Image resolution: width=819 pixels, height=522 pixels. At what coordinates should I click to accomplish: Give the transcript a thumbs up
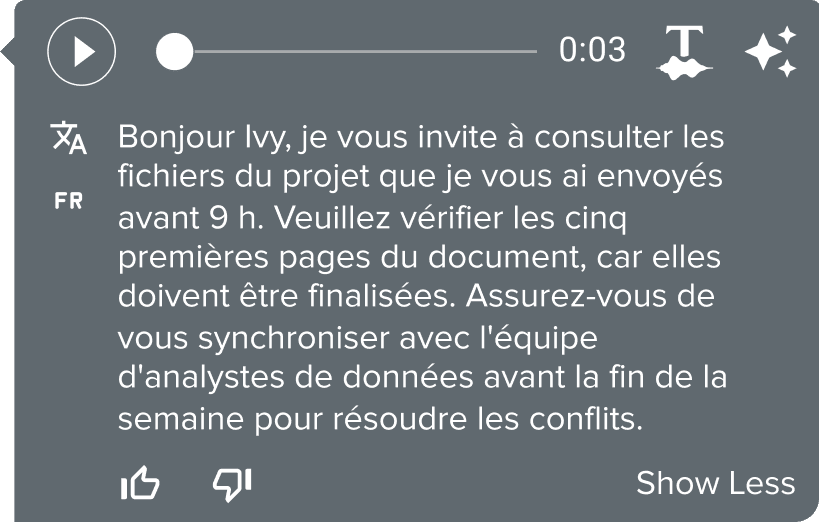point(140,484)
